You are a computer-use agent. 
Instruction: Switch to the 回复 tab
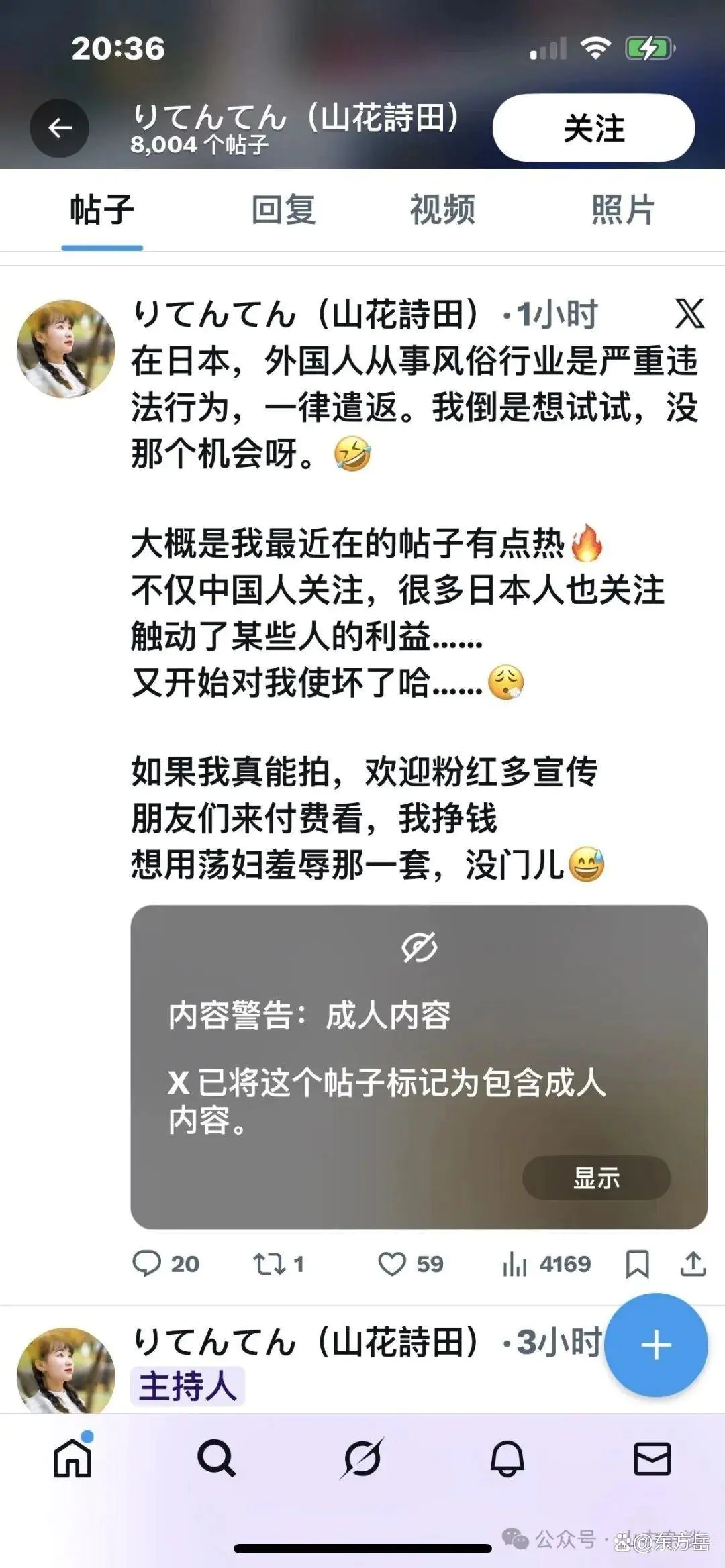tap(283, 210)
